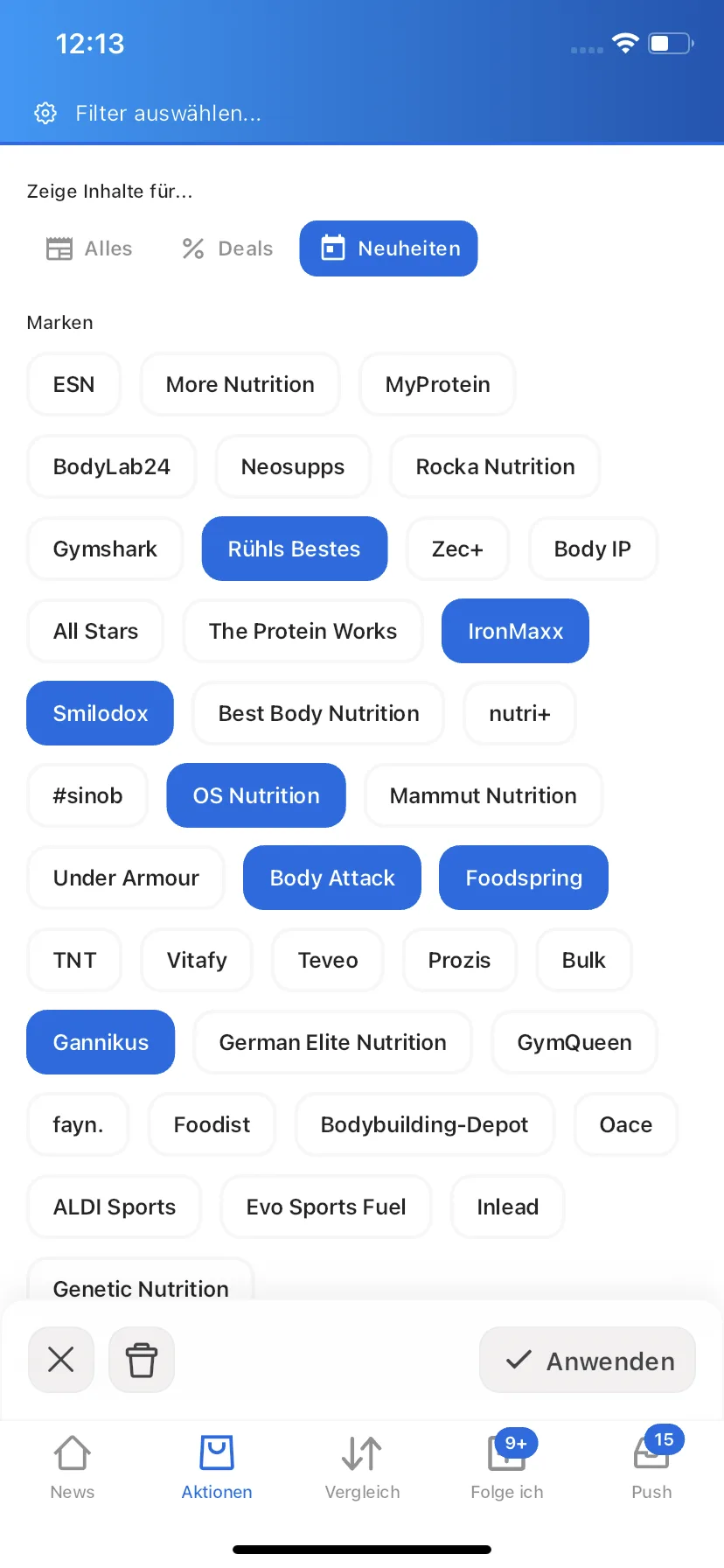Choose the Gymshark brand
The image size is (724, 1568).
pyautogui.click(x=105, y=549)
